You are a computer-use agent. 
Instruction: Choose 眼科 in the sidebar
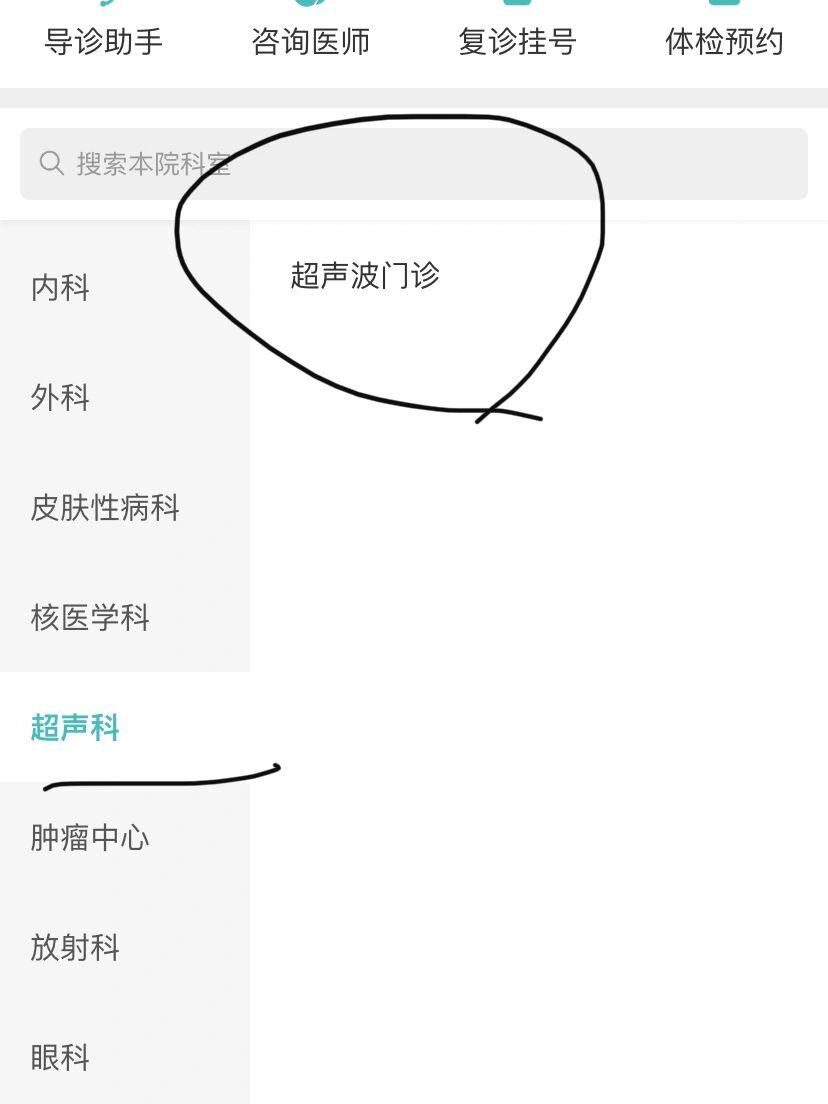coord(61,1058)
